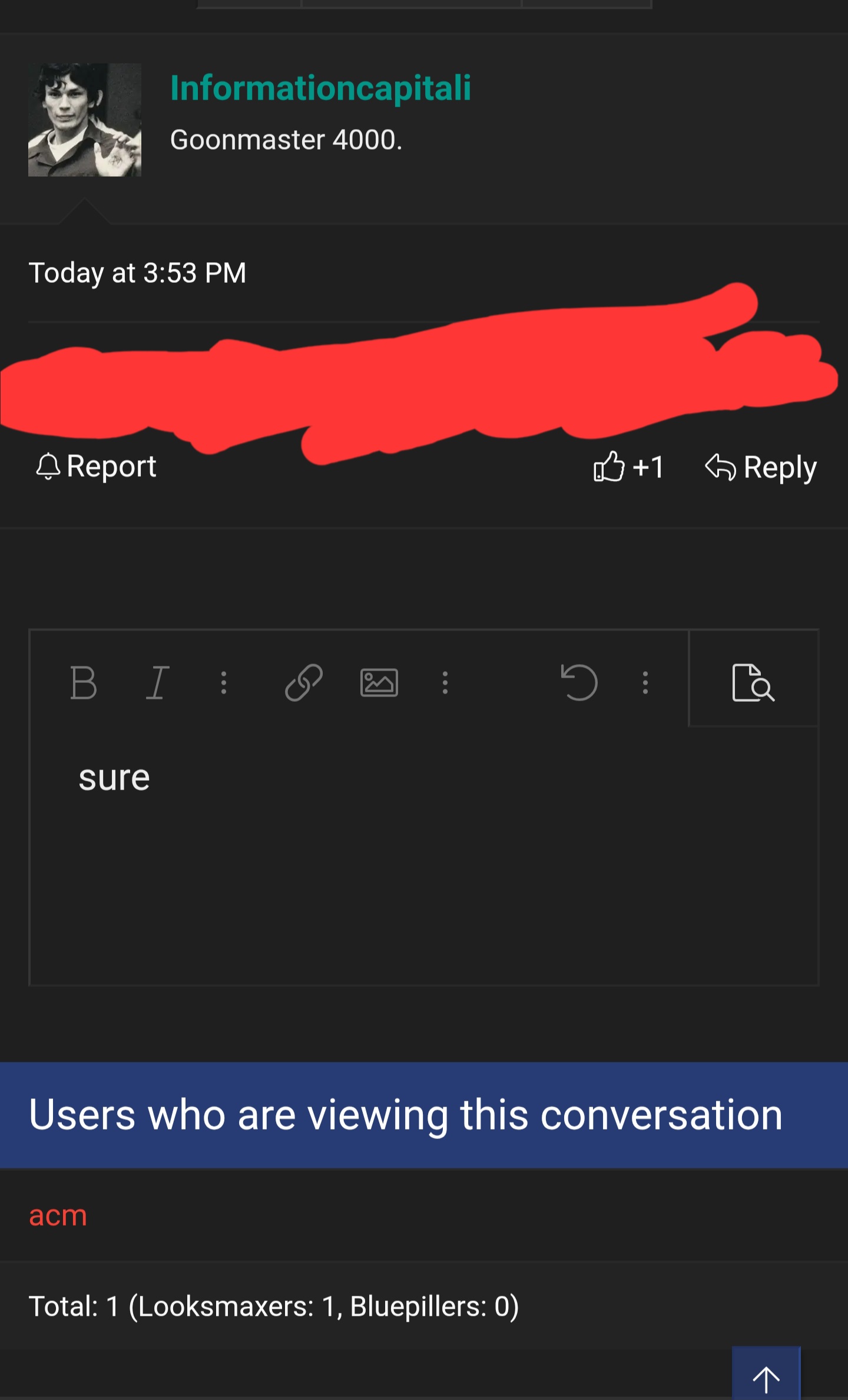Enable italic text formatting
The height and width of the screenshot is (1400, 848).
[x=157, y=683]
